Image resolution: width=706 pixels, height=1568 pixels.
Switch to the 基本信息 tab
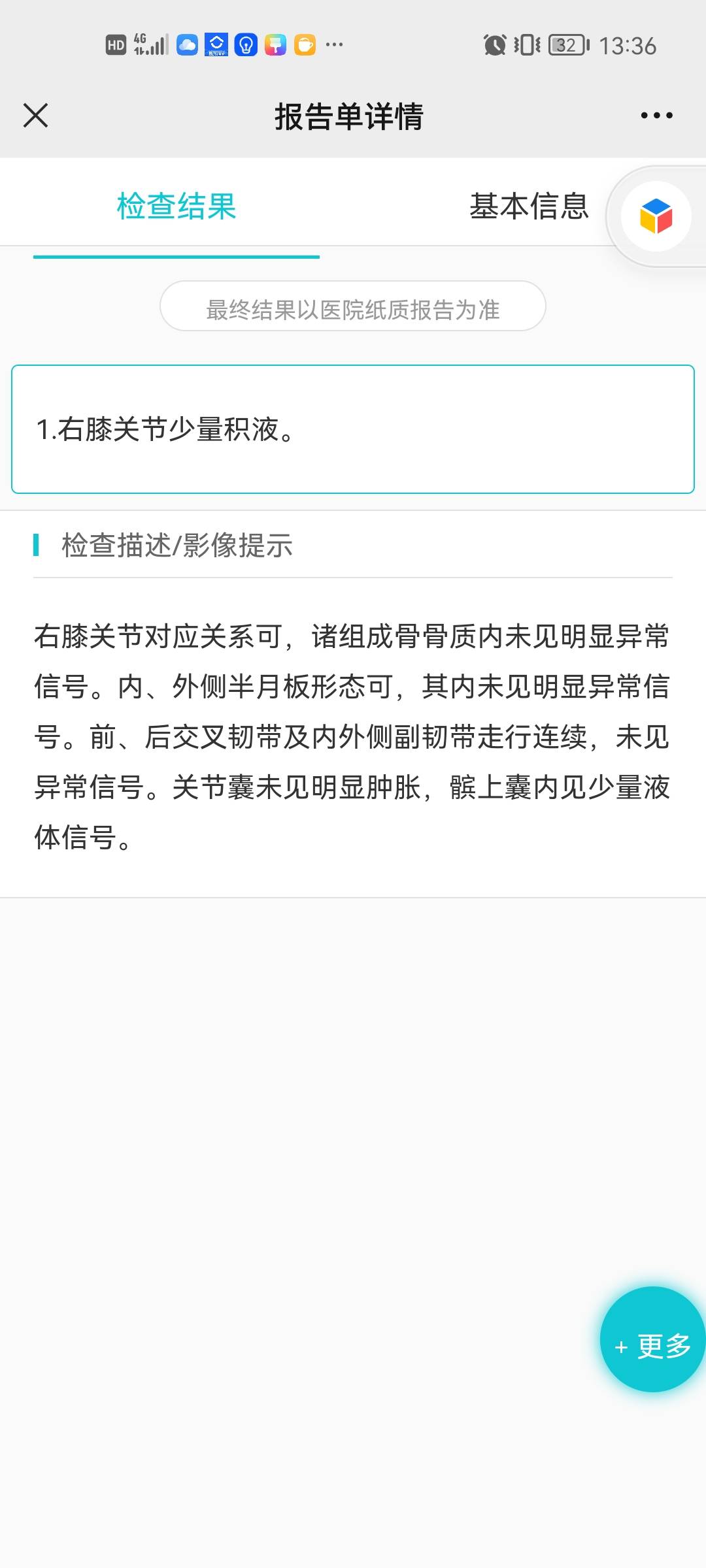click(529, 206)
